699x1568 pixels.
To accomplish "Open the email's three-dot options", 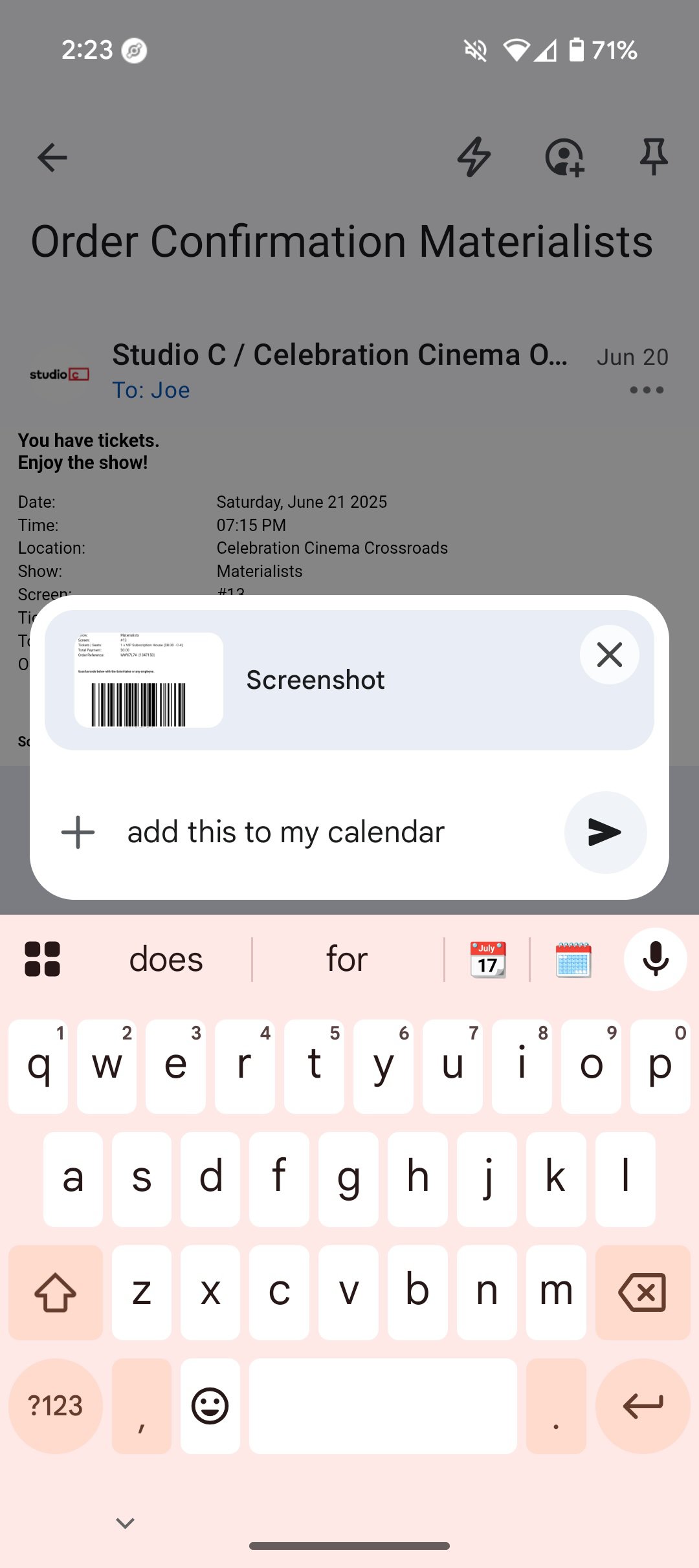I will click(x=646, y=390).
